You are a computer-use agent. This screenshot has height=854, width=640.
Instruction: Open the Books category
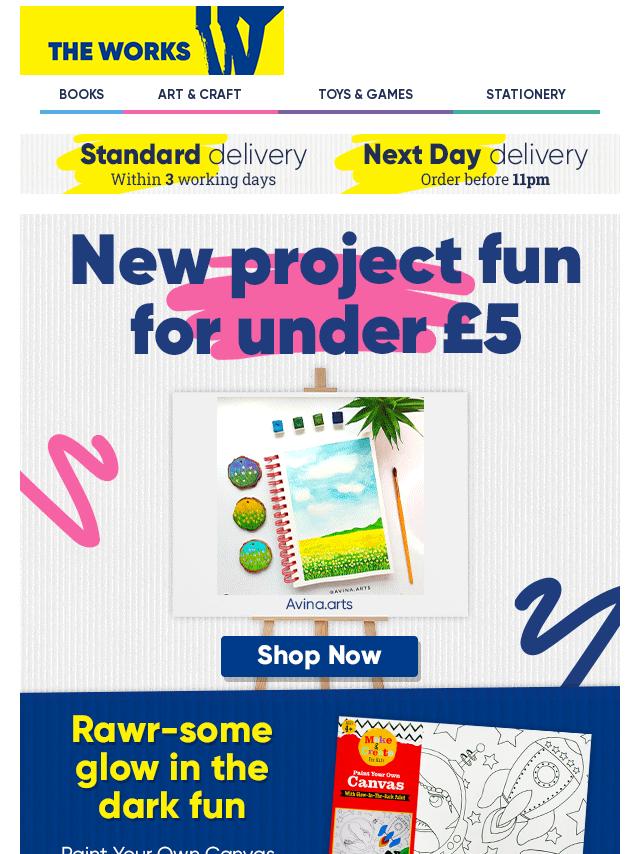81,95
